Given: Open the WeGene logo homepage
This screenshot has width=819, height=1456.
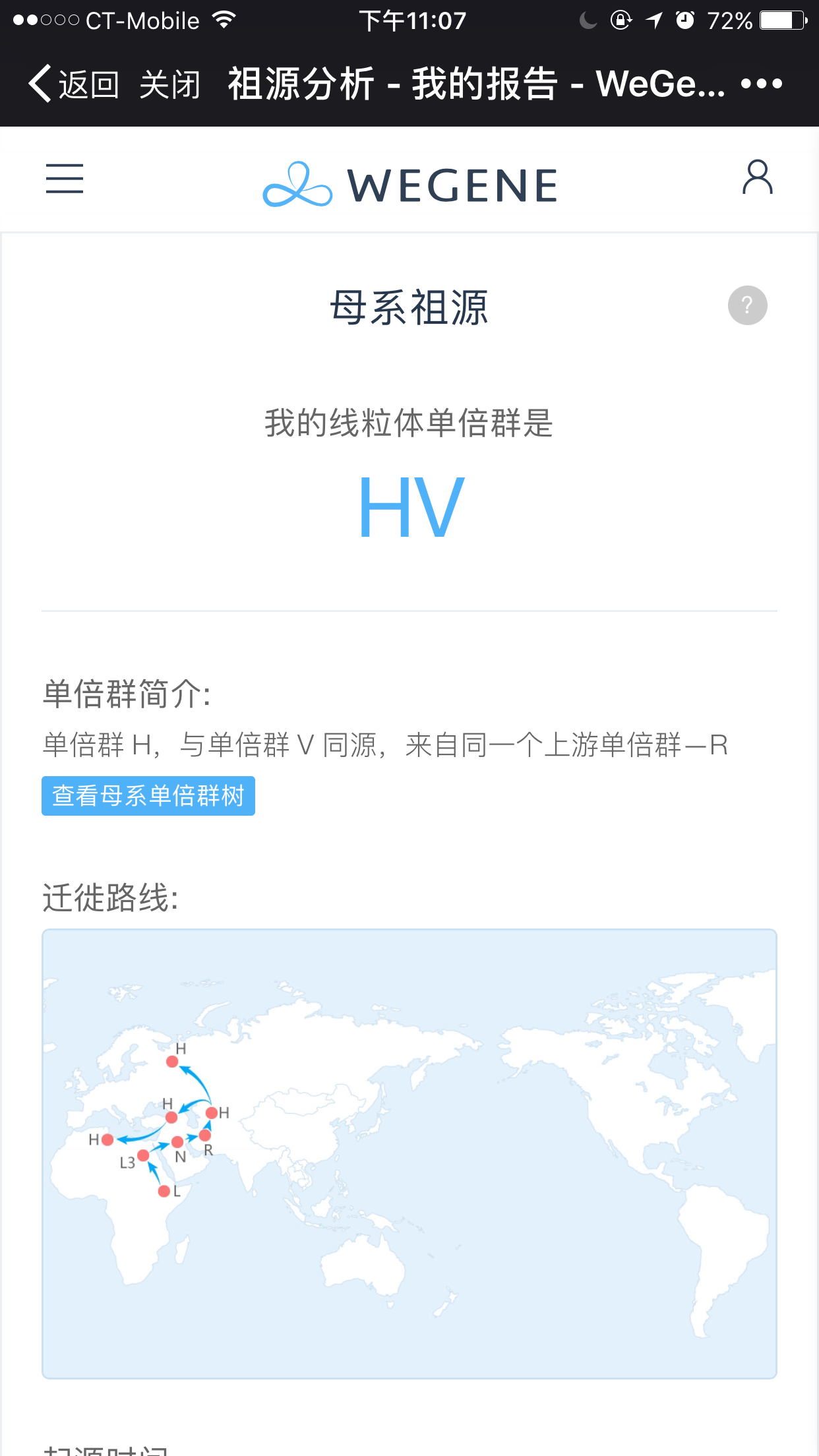Looking at the screenshot, I should pos(409,185).
